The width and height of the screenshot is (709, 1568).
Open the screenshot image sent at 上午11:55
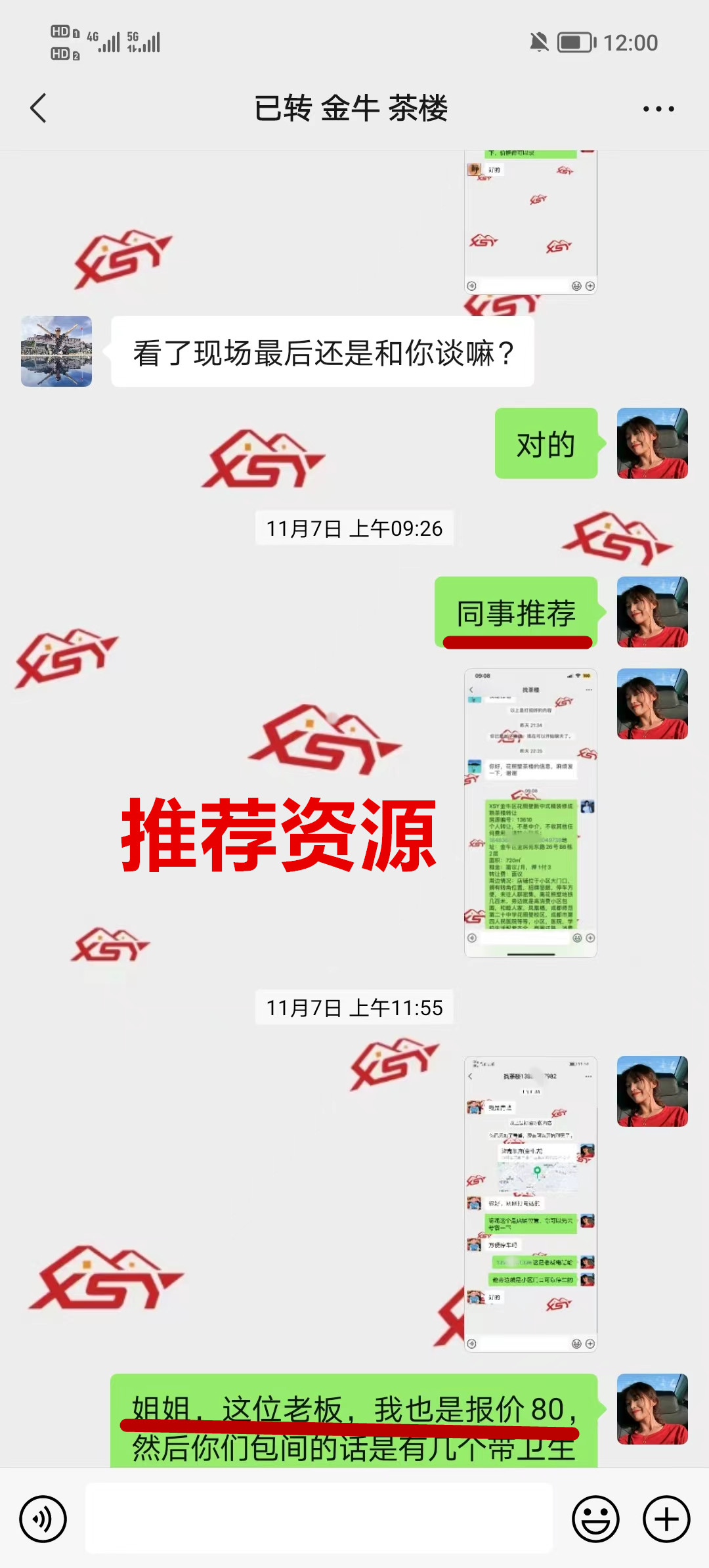click(x=530, y=1203)
